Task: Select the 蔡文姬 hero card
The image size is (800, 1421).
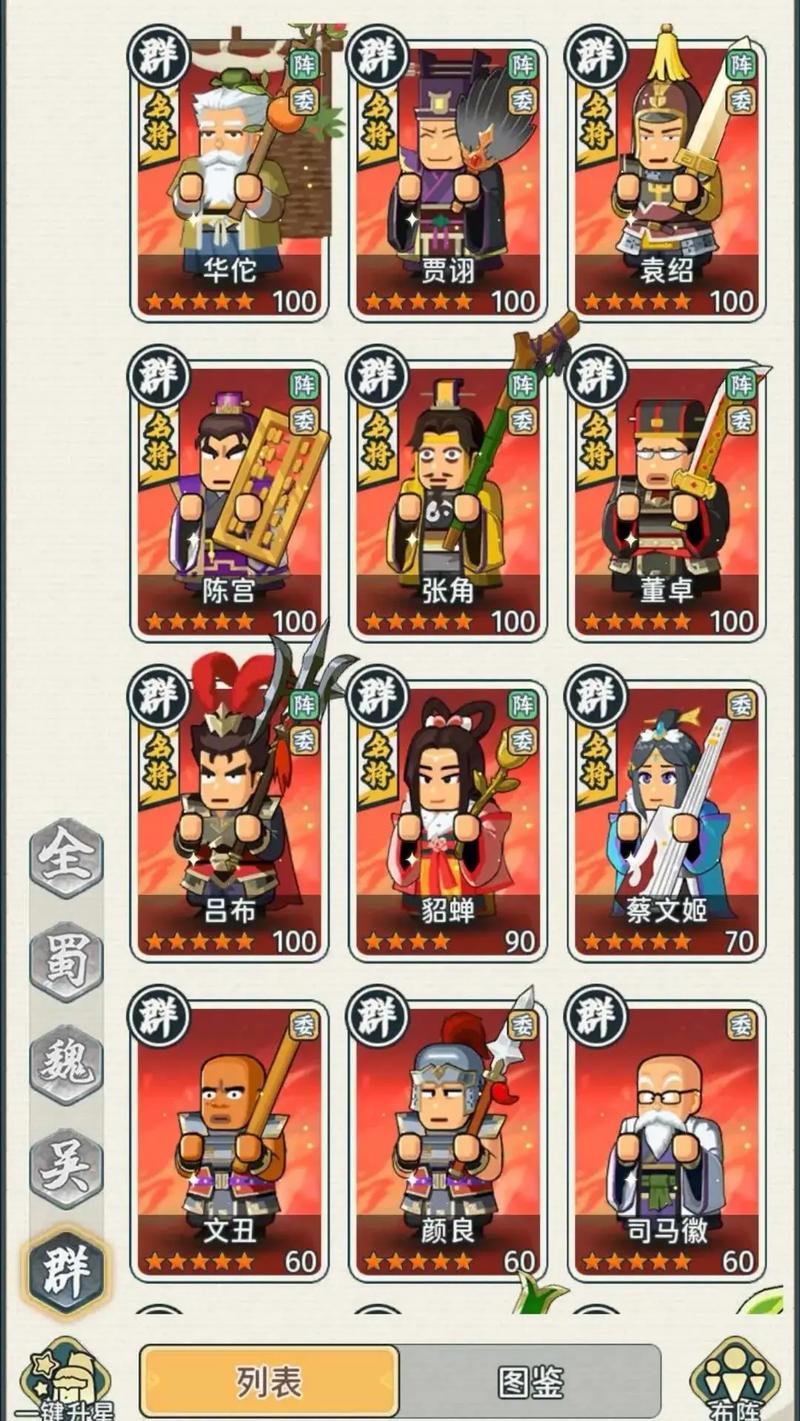Action: (667, 820)
